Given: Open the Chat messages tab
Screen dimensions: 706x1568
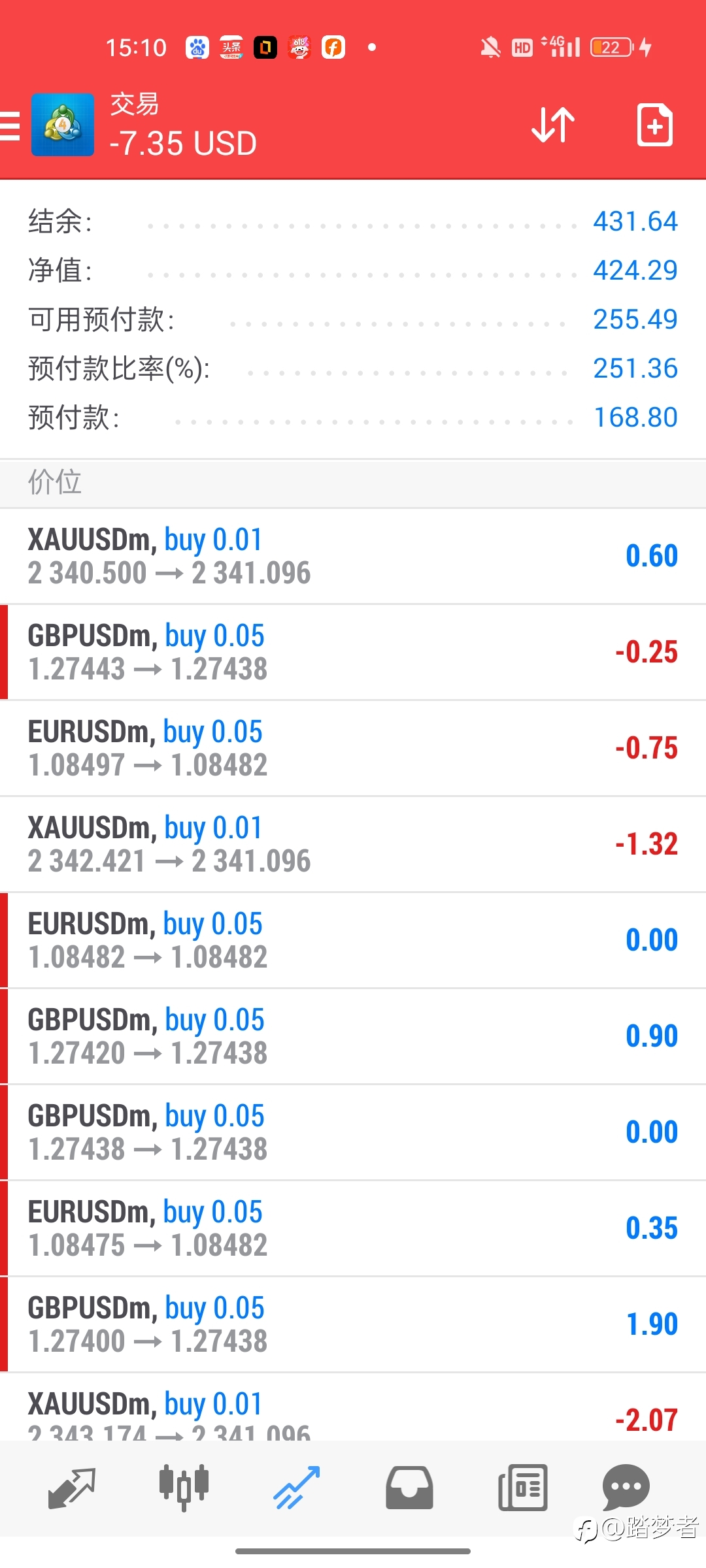Looking at the screenshot, I should (x=626, y=1488).
